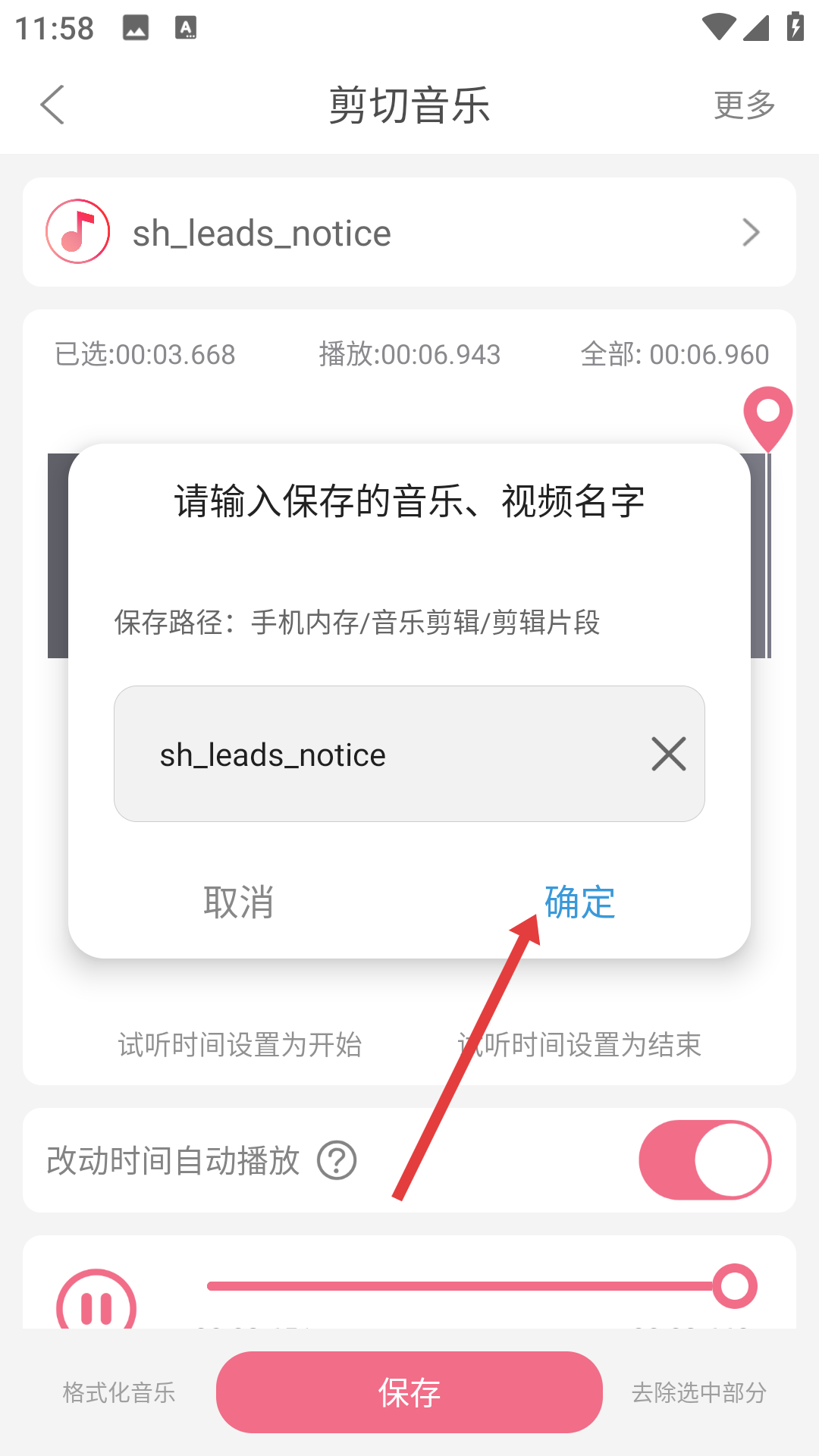Open the 更多 menu

tap(744, 105)
